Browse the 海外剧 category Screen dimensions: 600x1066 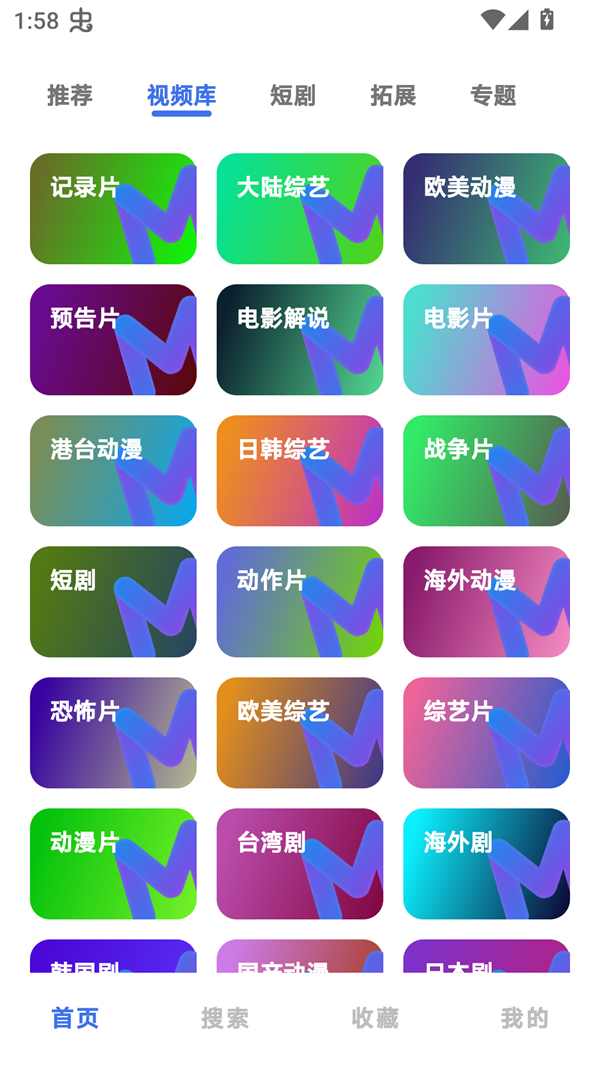point(486,863)
